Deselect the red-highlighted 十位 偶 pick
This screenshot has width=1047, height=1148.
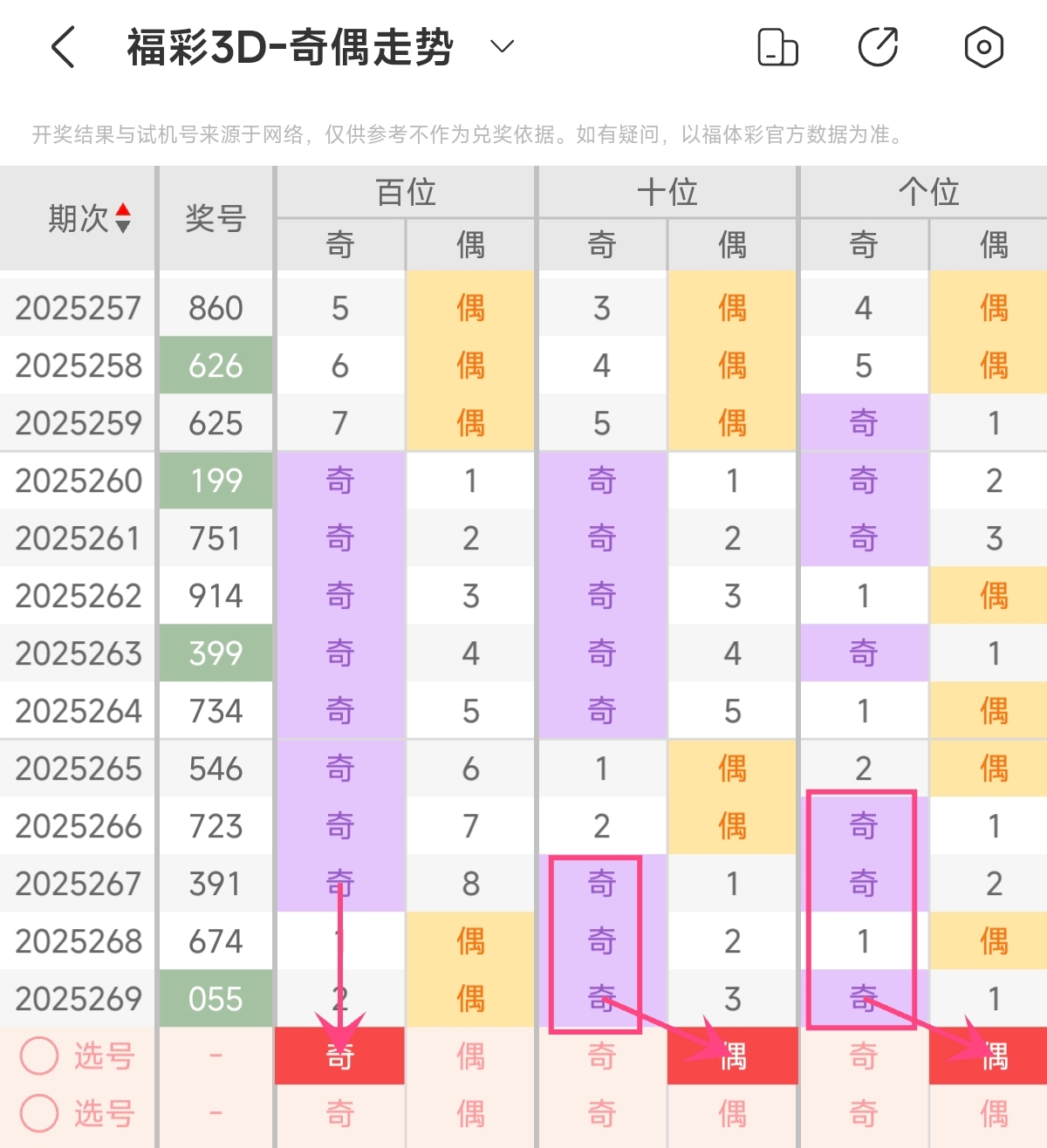point(733,1056)
